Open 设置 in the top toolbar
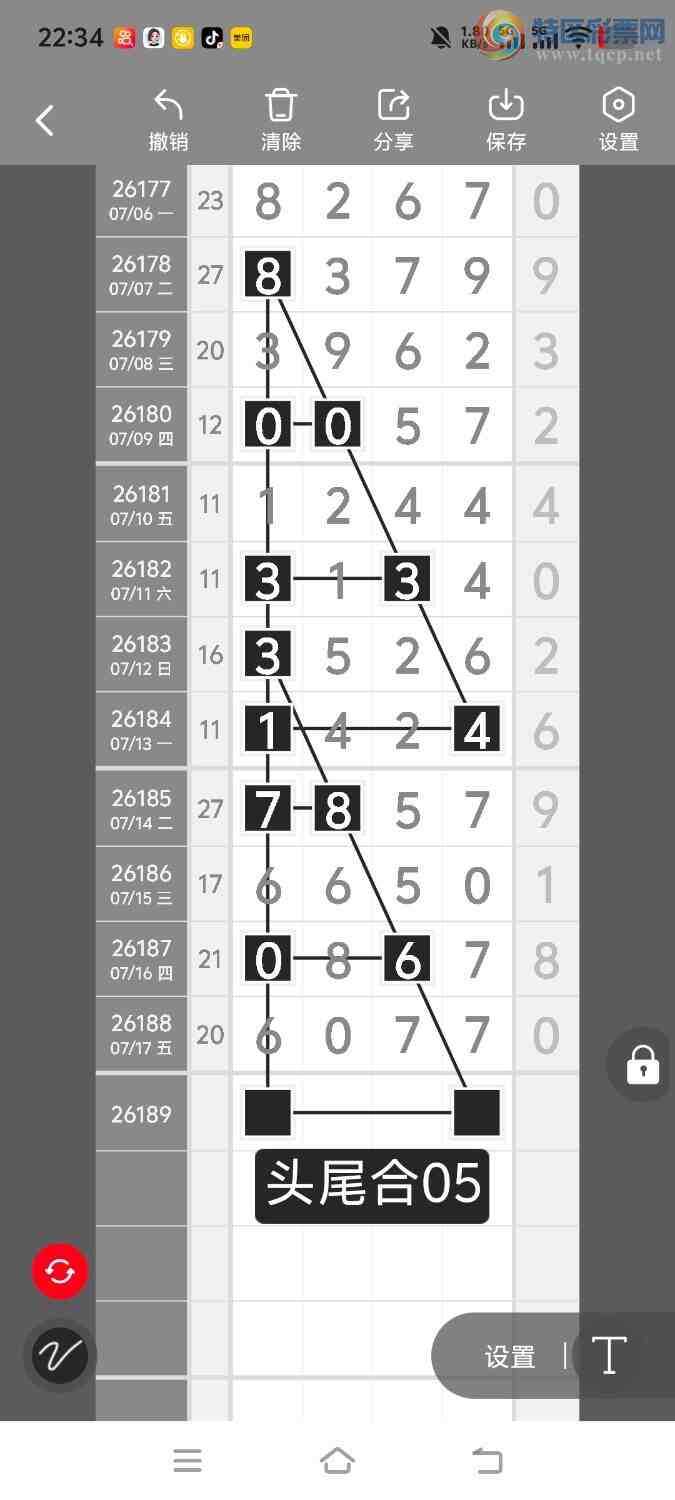This screenshot has height=1500, width=675. (618, 121)
